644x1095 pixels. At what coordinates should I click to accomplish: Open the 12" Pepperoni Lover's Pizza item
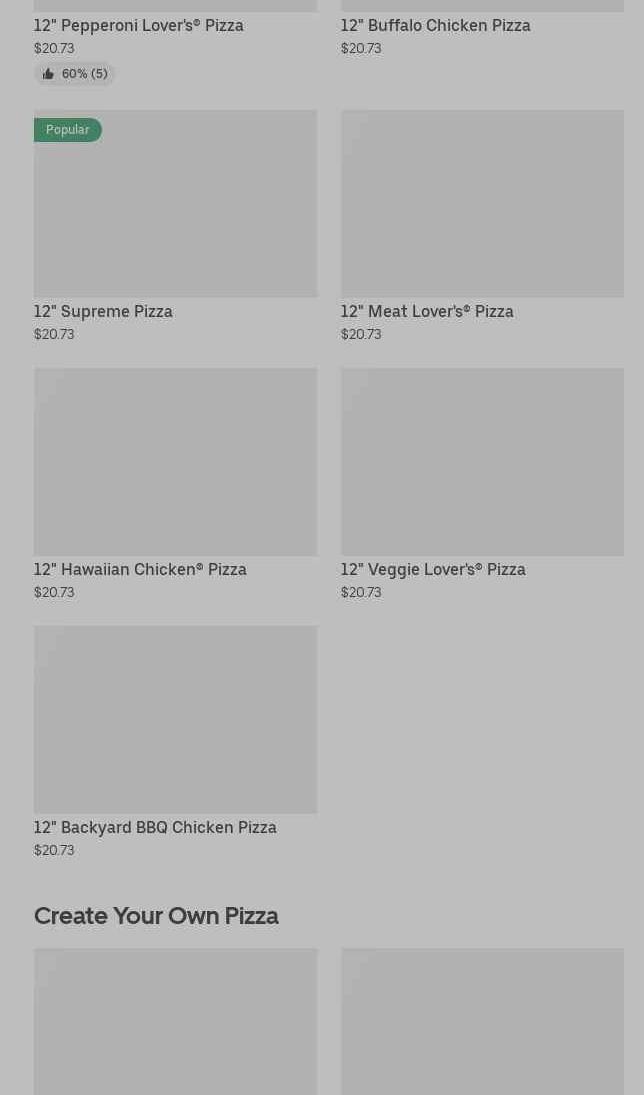(x=139, y=25)
